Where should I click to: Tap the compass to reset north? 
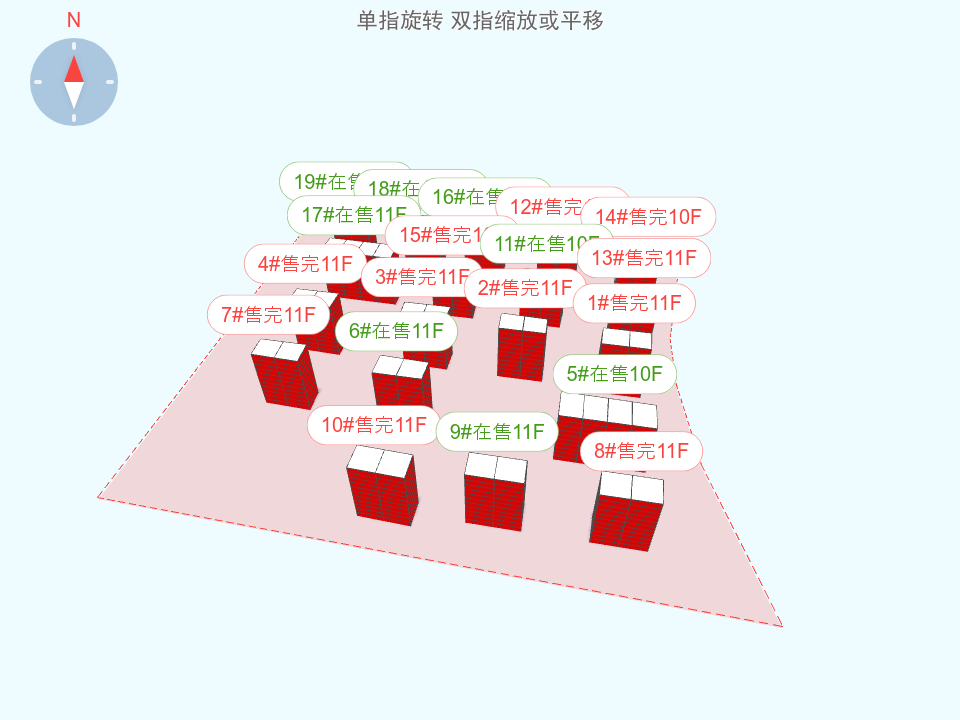74,82
